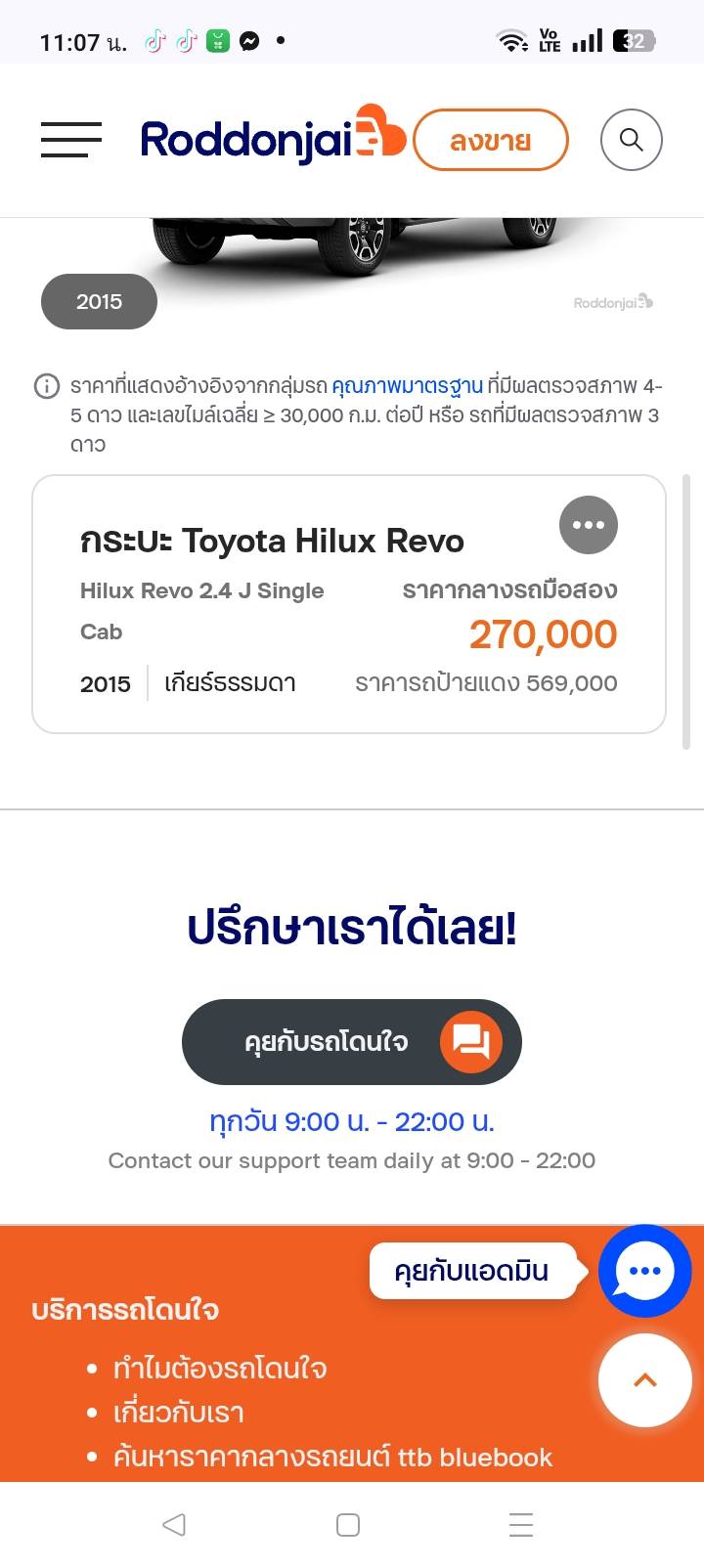Open the คุณภาพมาตรฐาน link
This screenshot has height=1568, width=704.
[407, 386]
